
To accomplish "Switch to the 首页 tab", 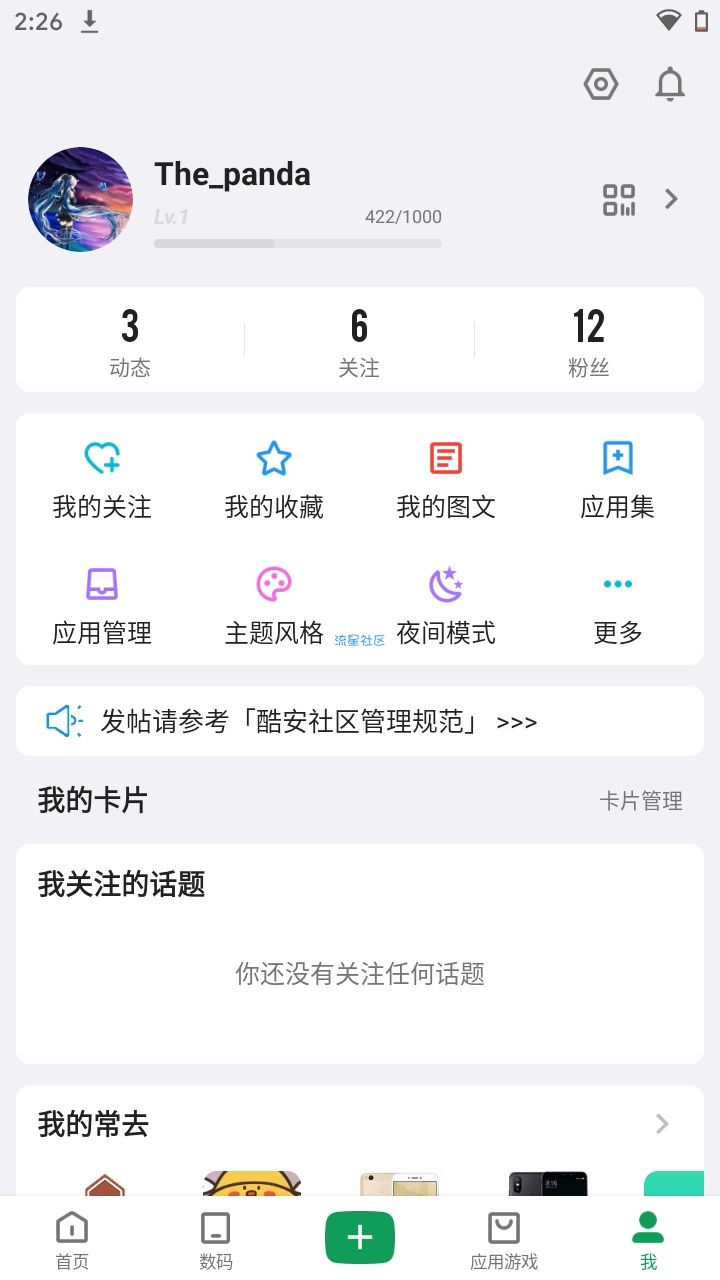I will [72, 1240].
